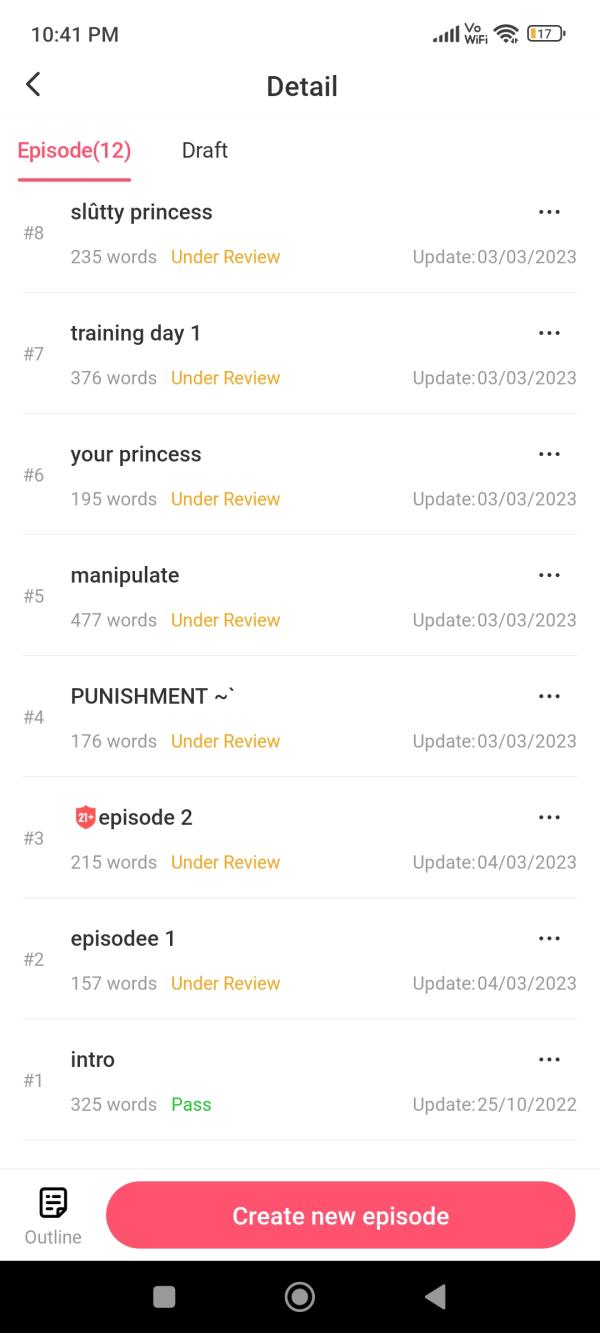Open the intro episode

(93, 1060)
